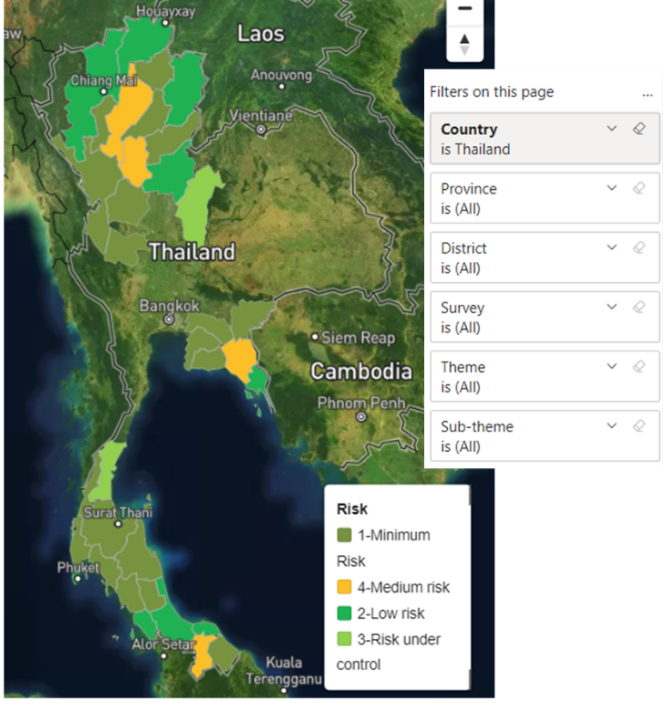Clear the Country filter with eraser
Image resolution: width=663 pixels, height=727 pixels.
pos(640,129)
